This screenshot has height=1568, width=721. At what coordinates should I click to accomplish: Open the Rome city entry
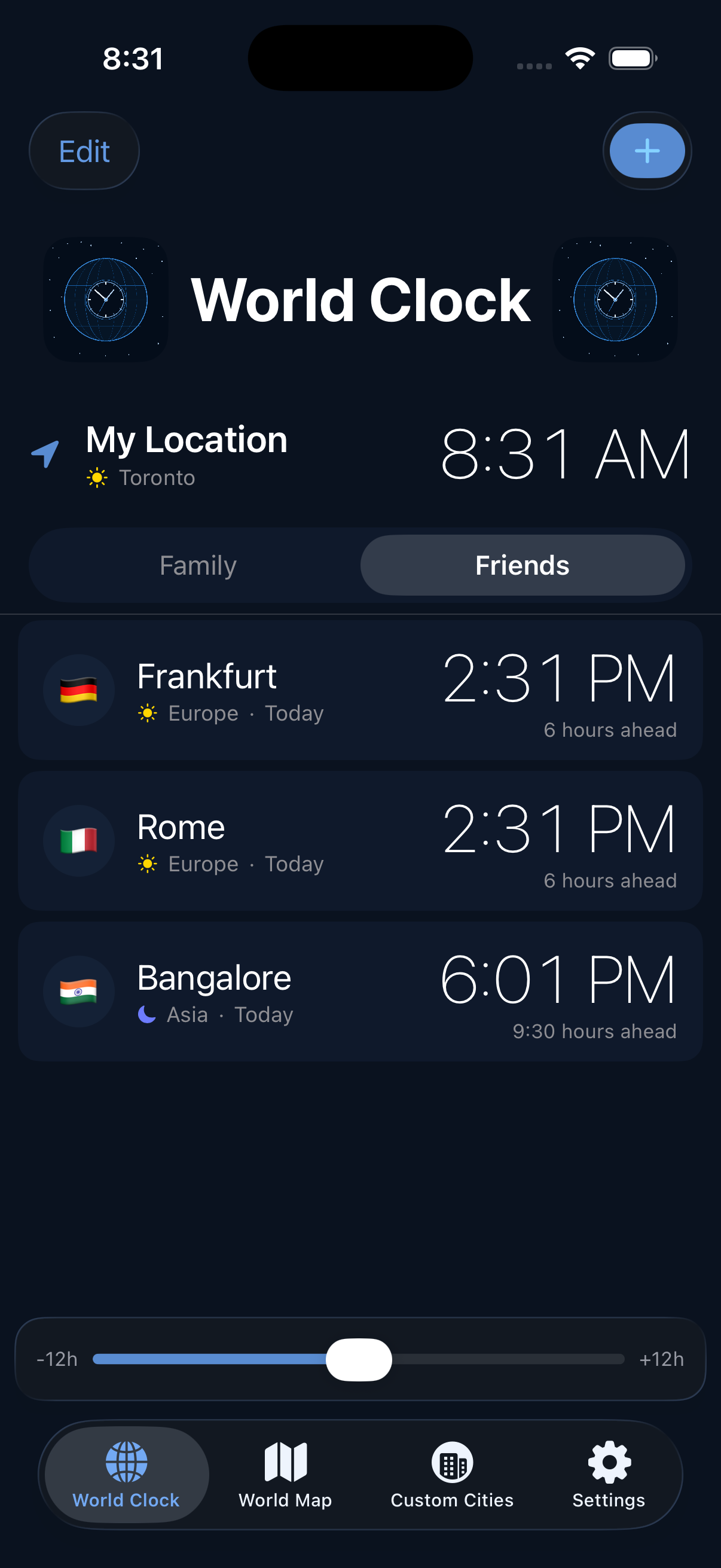pos(360,840)
